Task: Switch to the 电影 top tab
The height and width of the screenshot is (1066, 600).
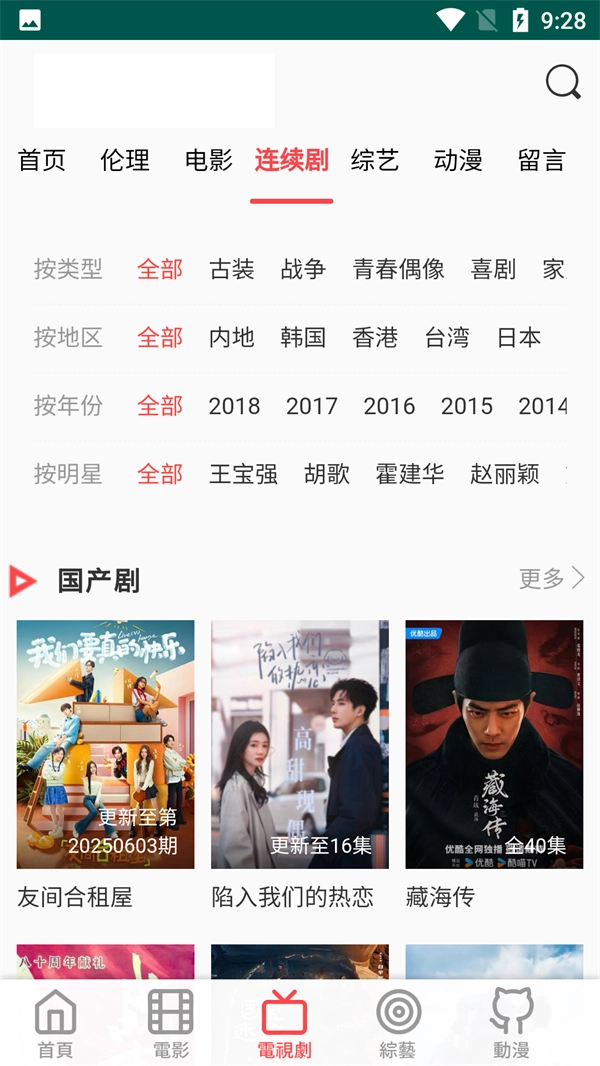Action: [209, 160]
